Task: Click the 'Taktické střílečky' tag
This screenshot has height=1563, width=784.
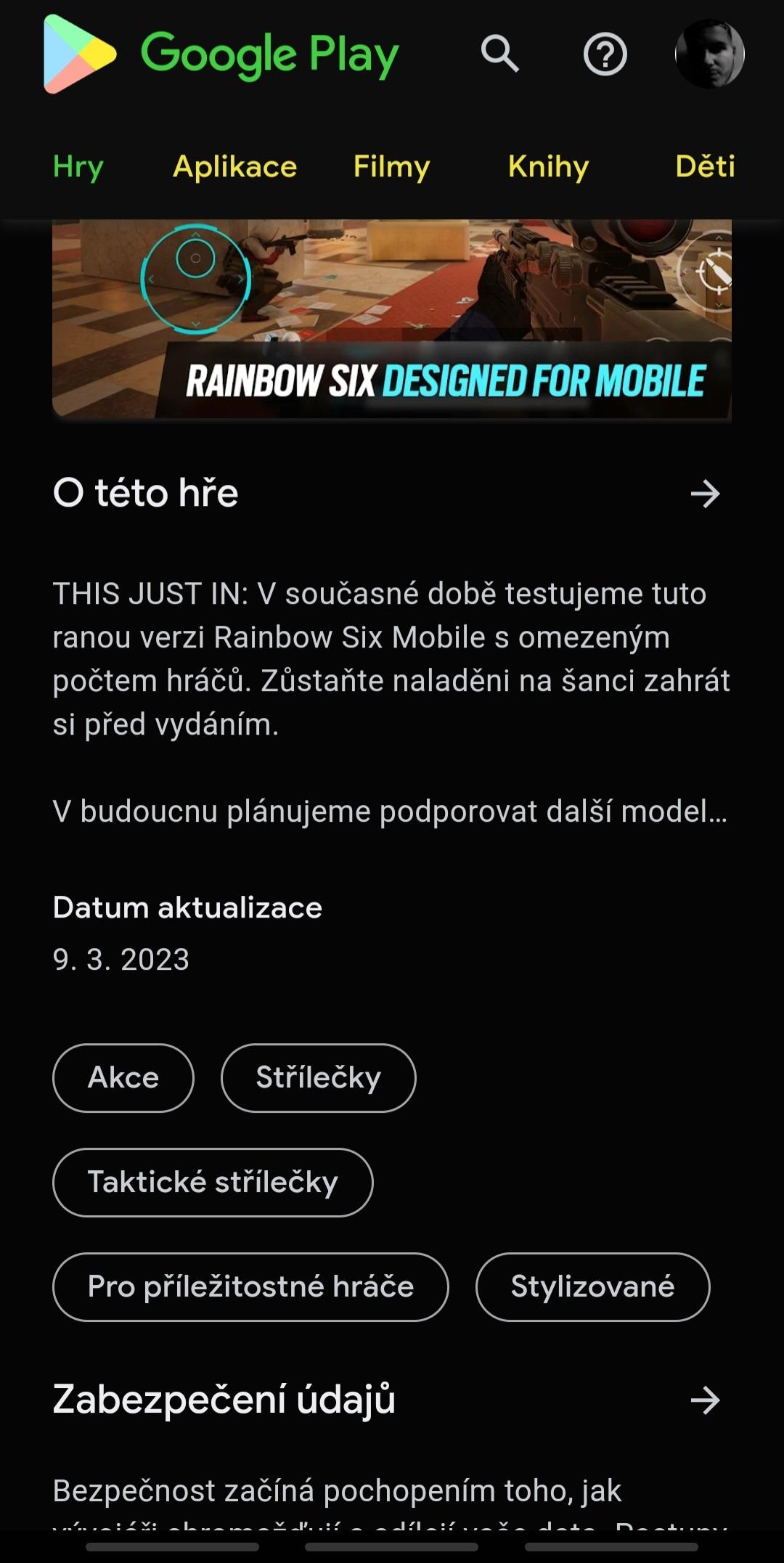Action: [211, 1183]
